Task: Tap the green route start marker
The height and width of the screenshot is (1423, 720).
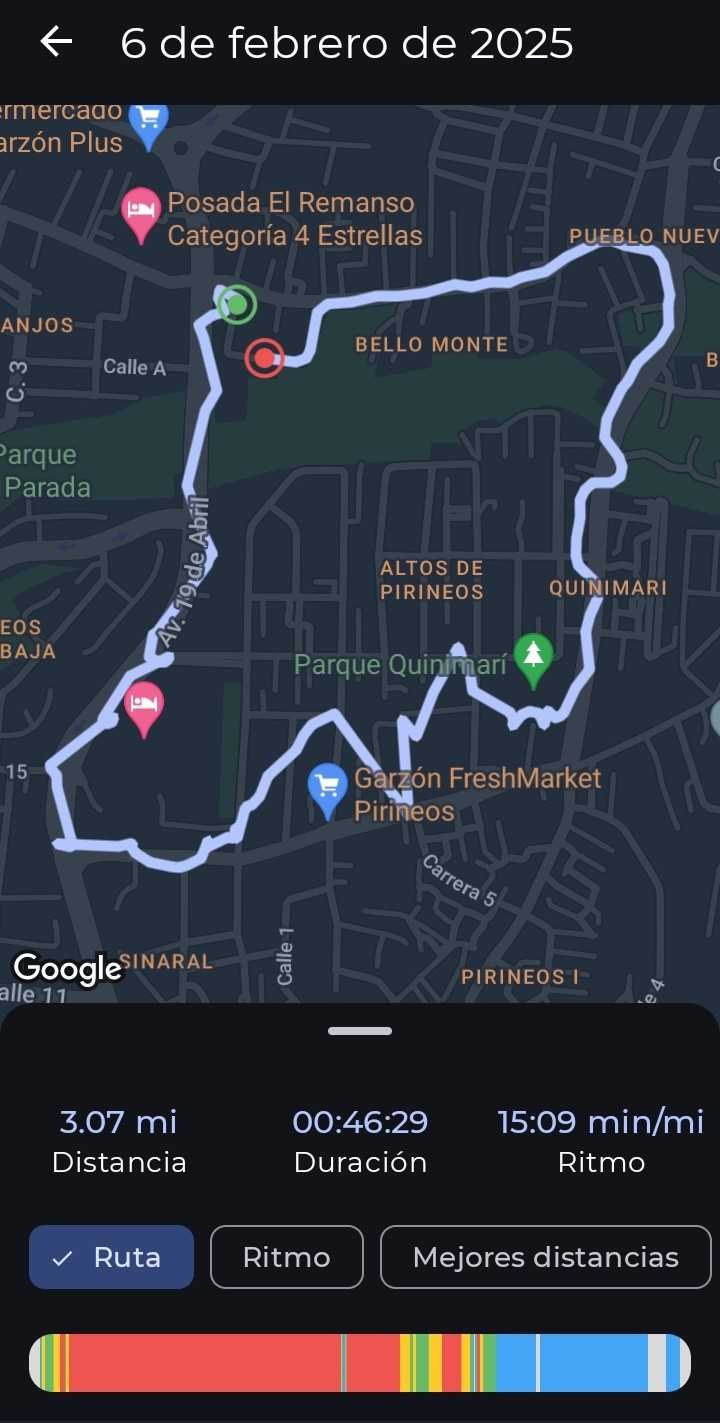Action: coord(236,304)
